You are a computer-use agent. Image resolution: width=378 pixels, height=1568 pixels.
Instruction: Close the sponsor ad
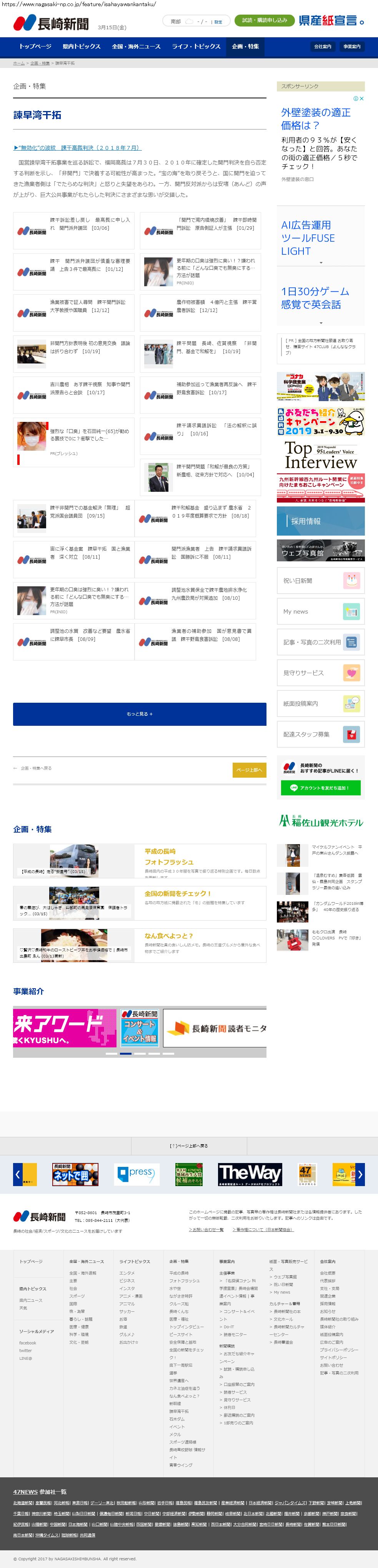pos(362,98)
